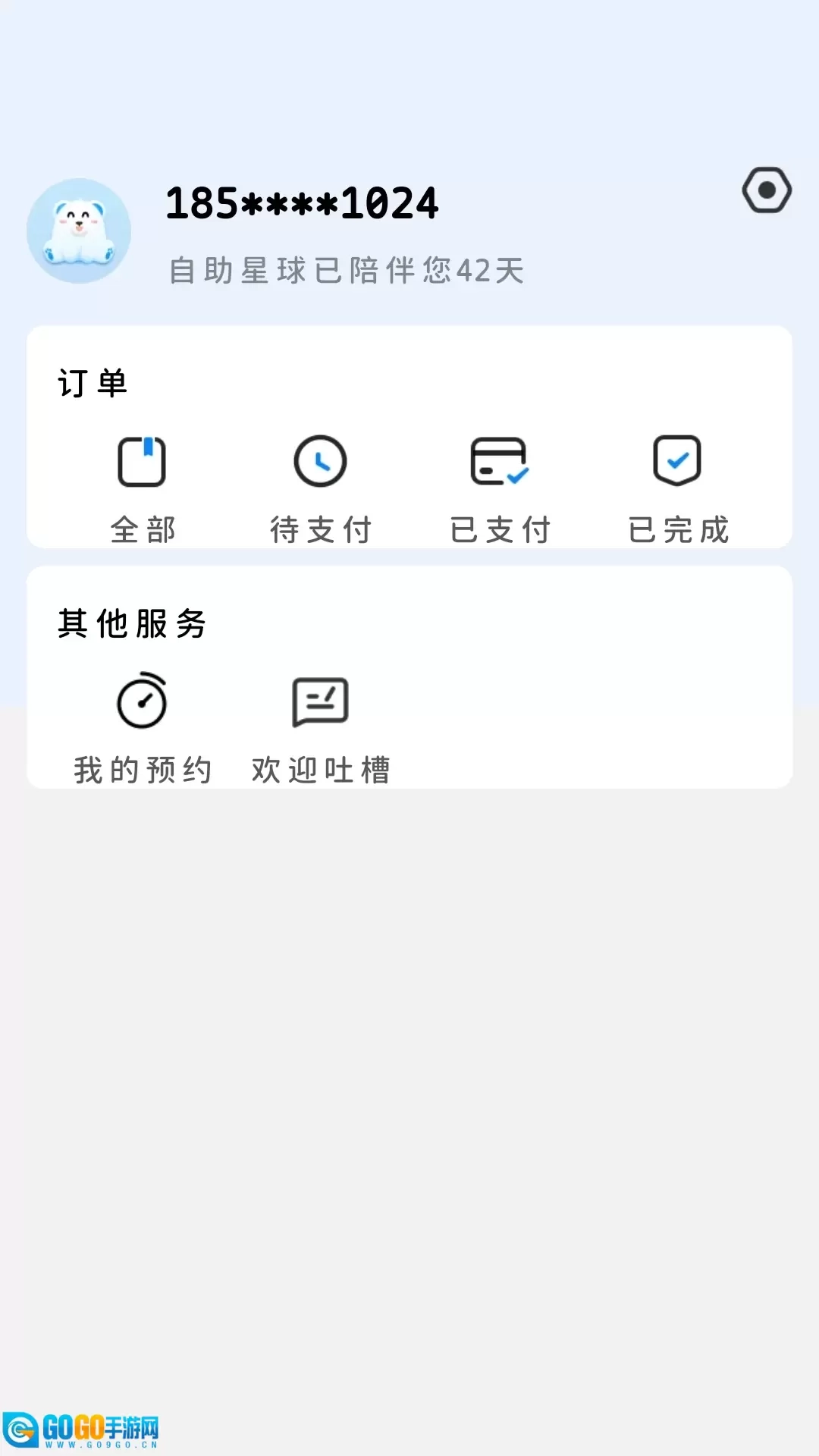The height and width of the screenshot is (1456, 819).
Task: Open the feedback option (欢迎吐槽)
Action: click(320, 726)
